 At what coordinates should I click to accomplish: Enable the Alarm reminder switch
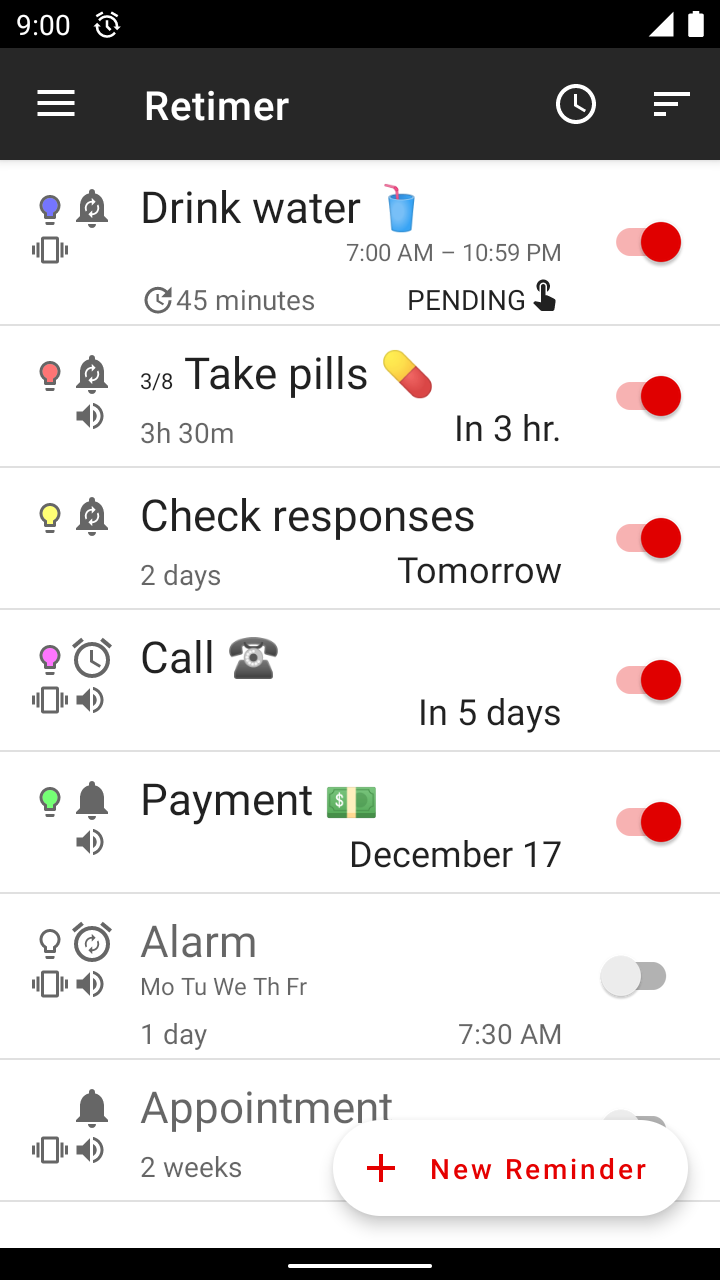(x=634, y=976)
